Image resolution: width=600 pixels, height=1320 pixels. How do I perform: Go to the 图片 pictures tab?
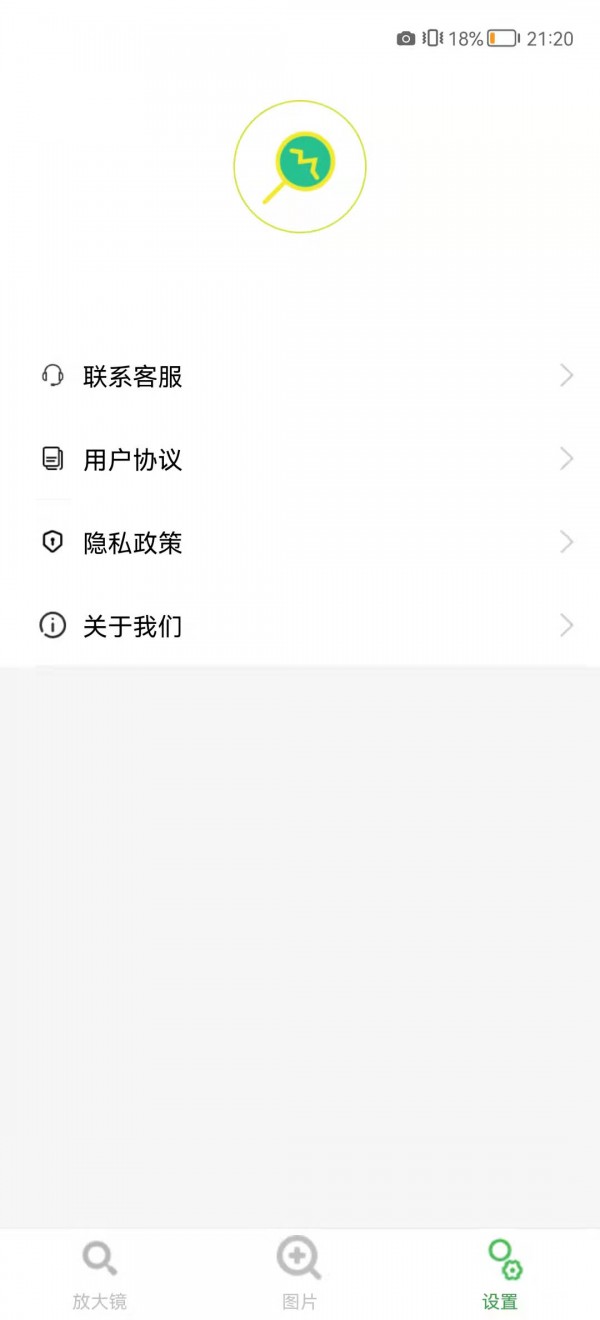[299, 1274]
